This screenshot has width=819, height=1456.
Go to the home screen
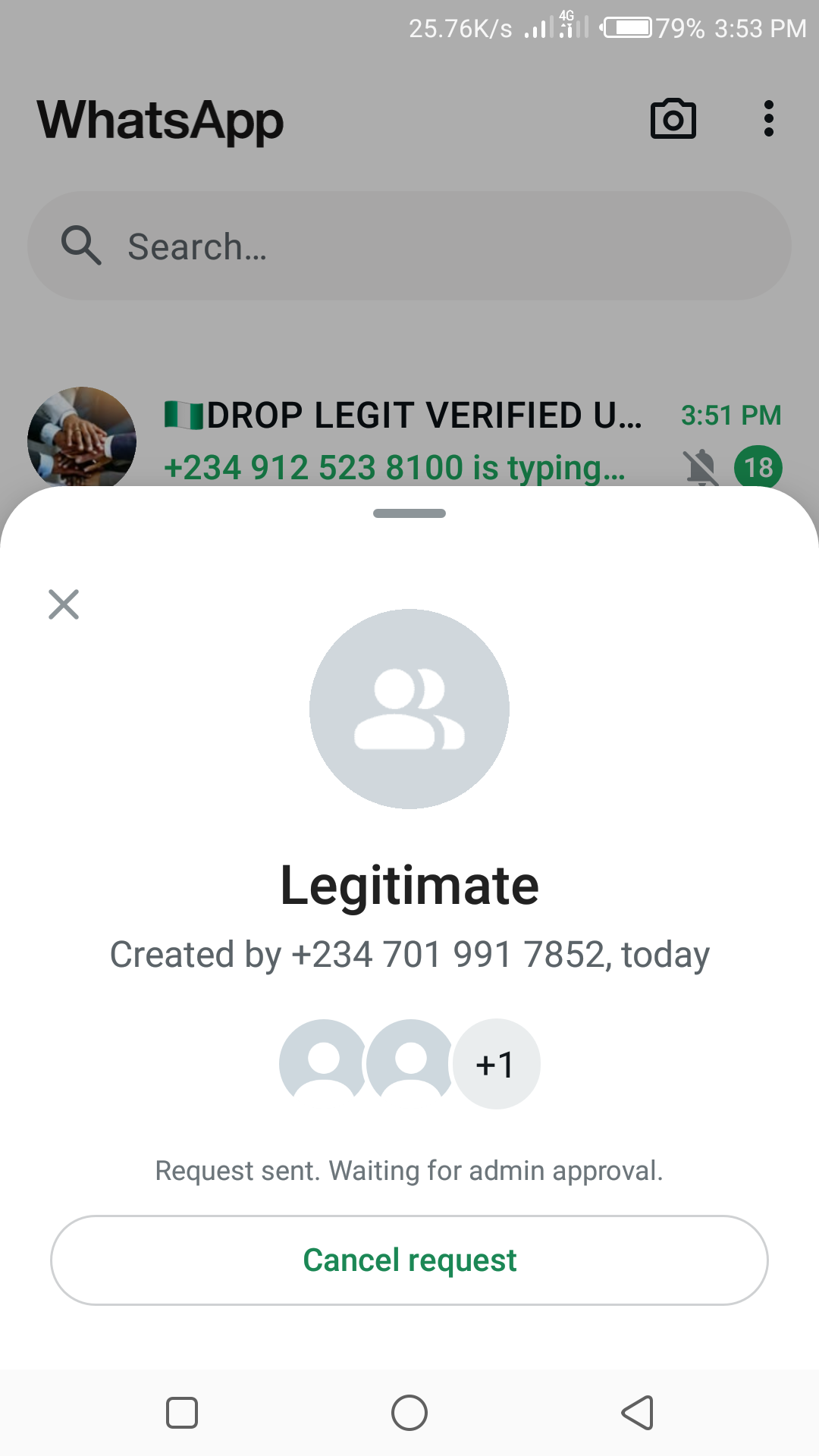(409, 1413)
